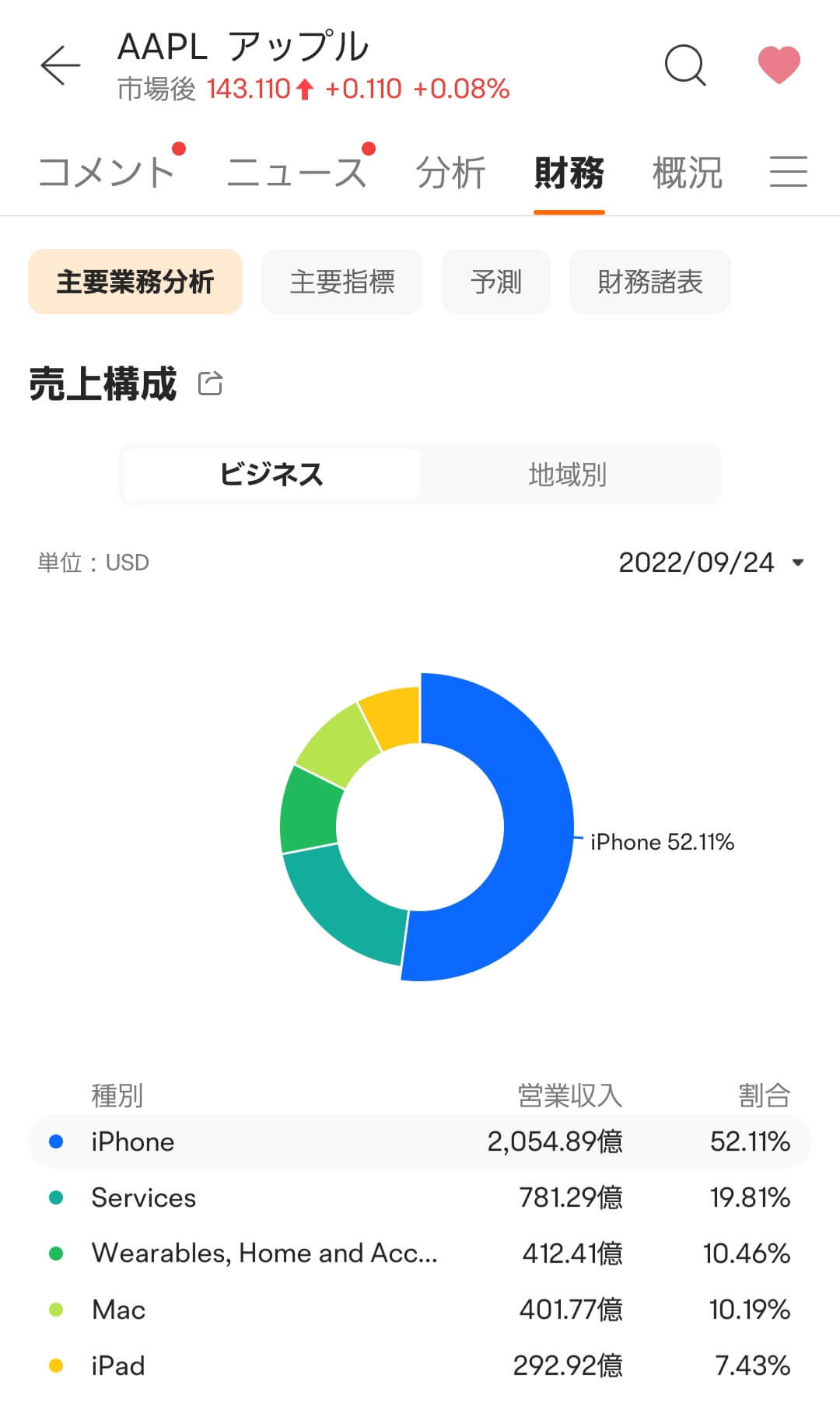This screenshot has height=1413, width=840.
Task: Open search with the magnifier icon
Action: (x=685, y=65)
